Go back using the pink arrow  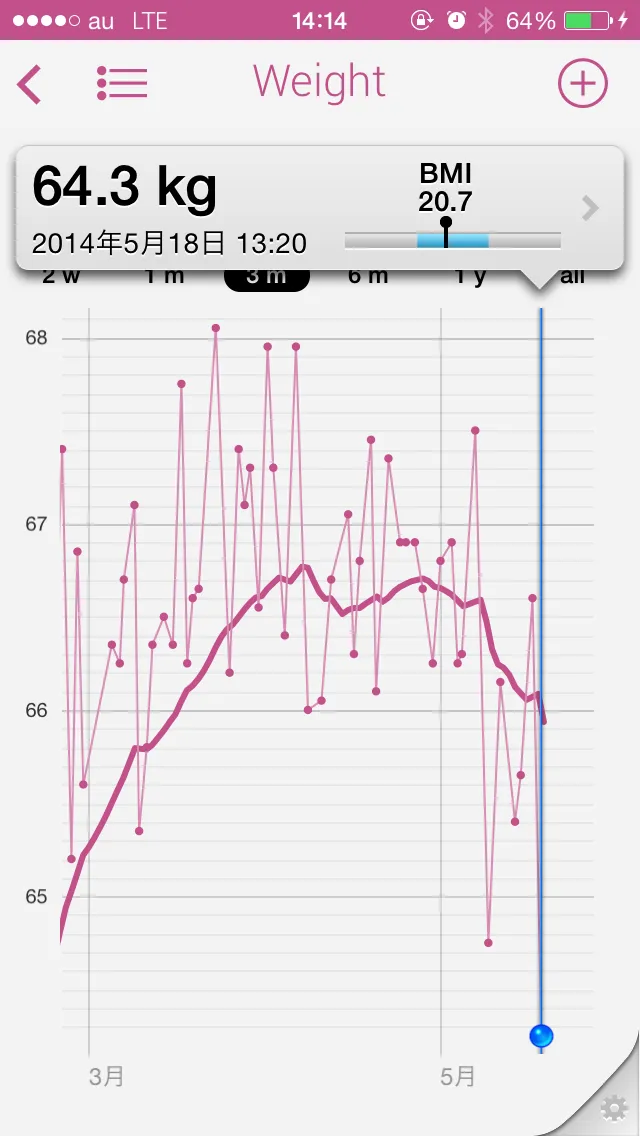[x=30, y=84]
